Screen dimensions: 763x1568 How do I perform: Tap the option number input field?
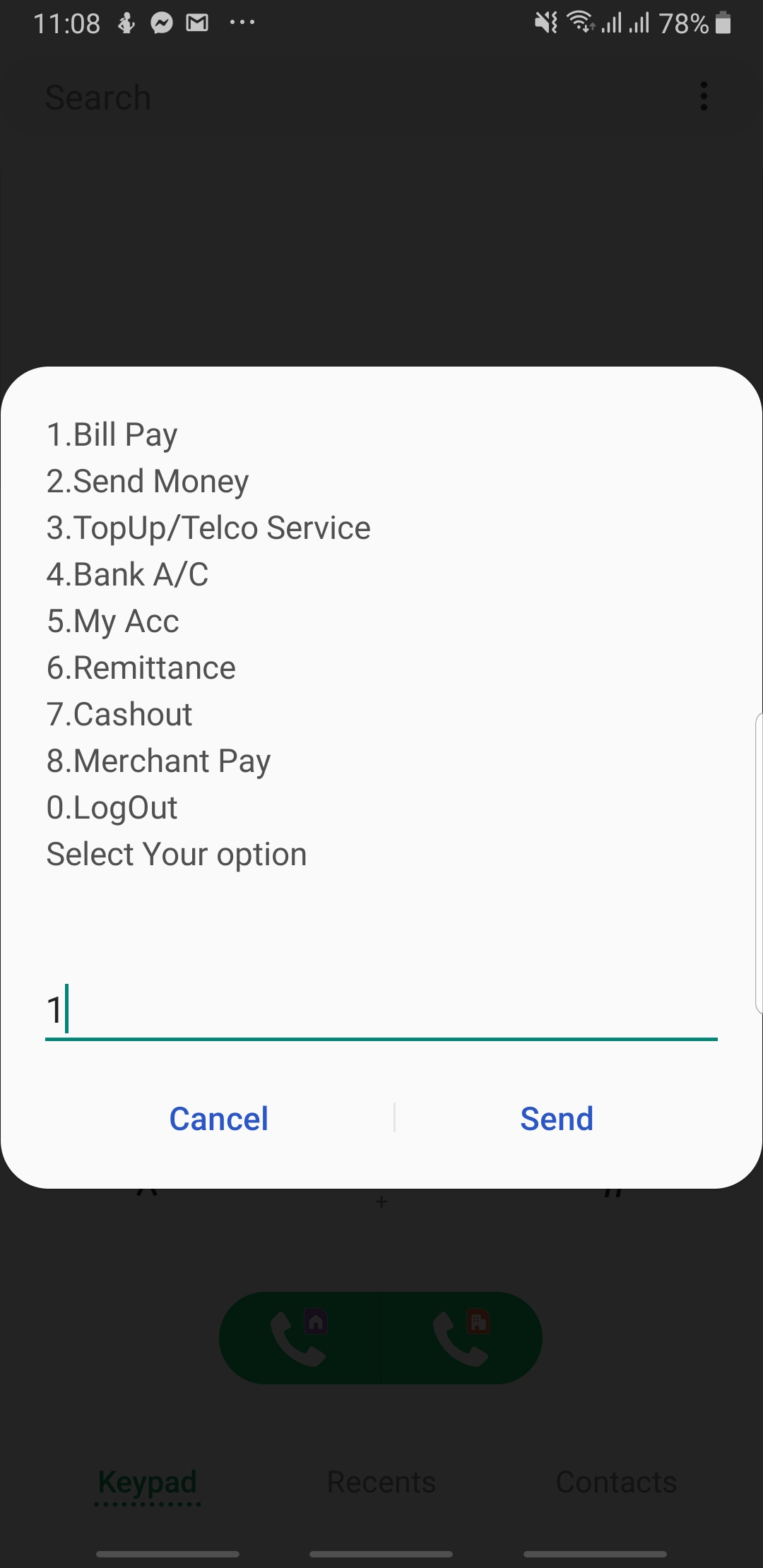click(x=381, y=1010)
